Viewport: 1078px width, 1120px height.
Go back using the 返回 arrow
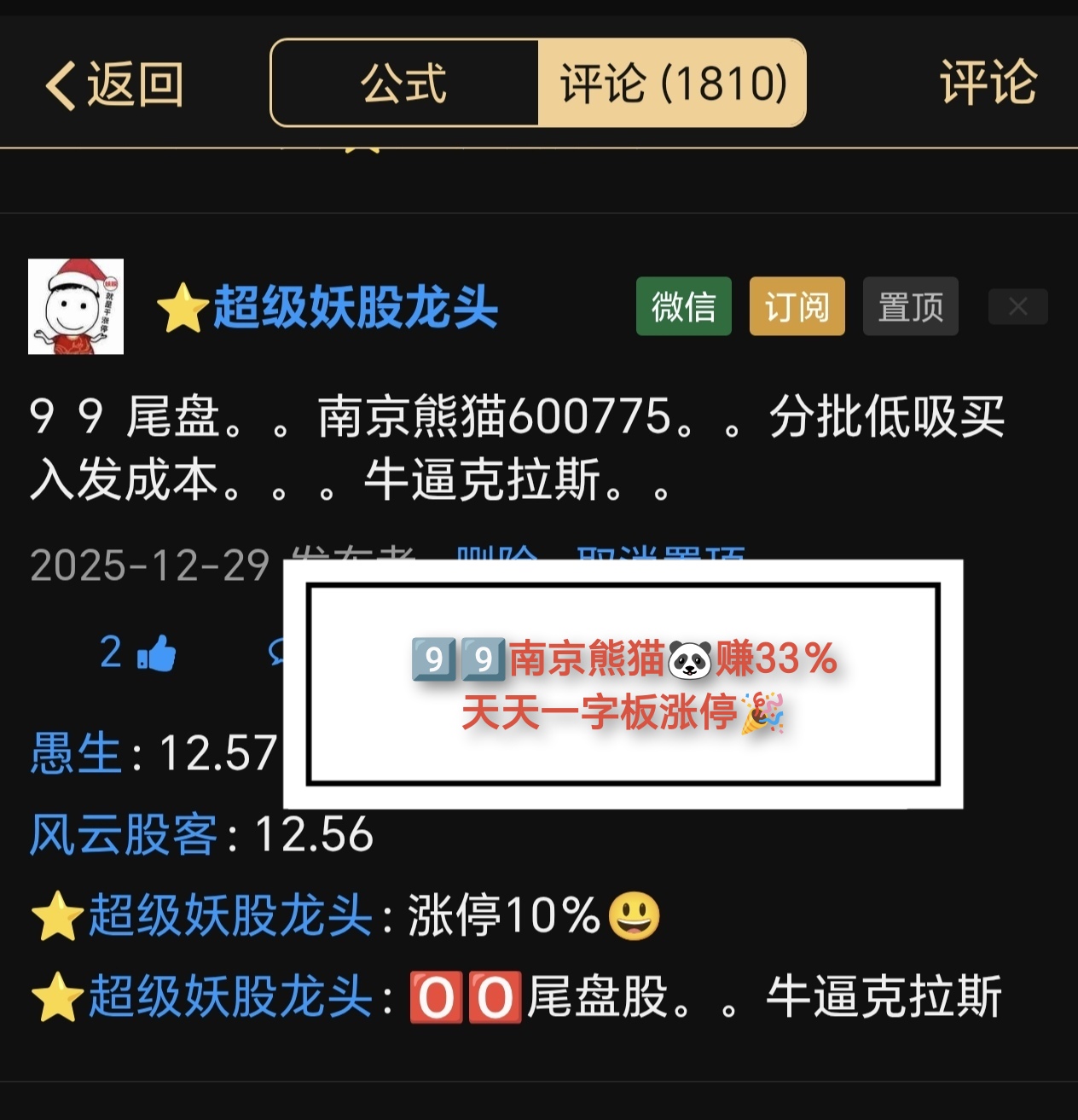pos(114,85)
